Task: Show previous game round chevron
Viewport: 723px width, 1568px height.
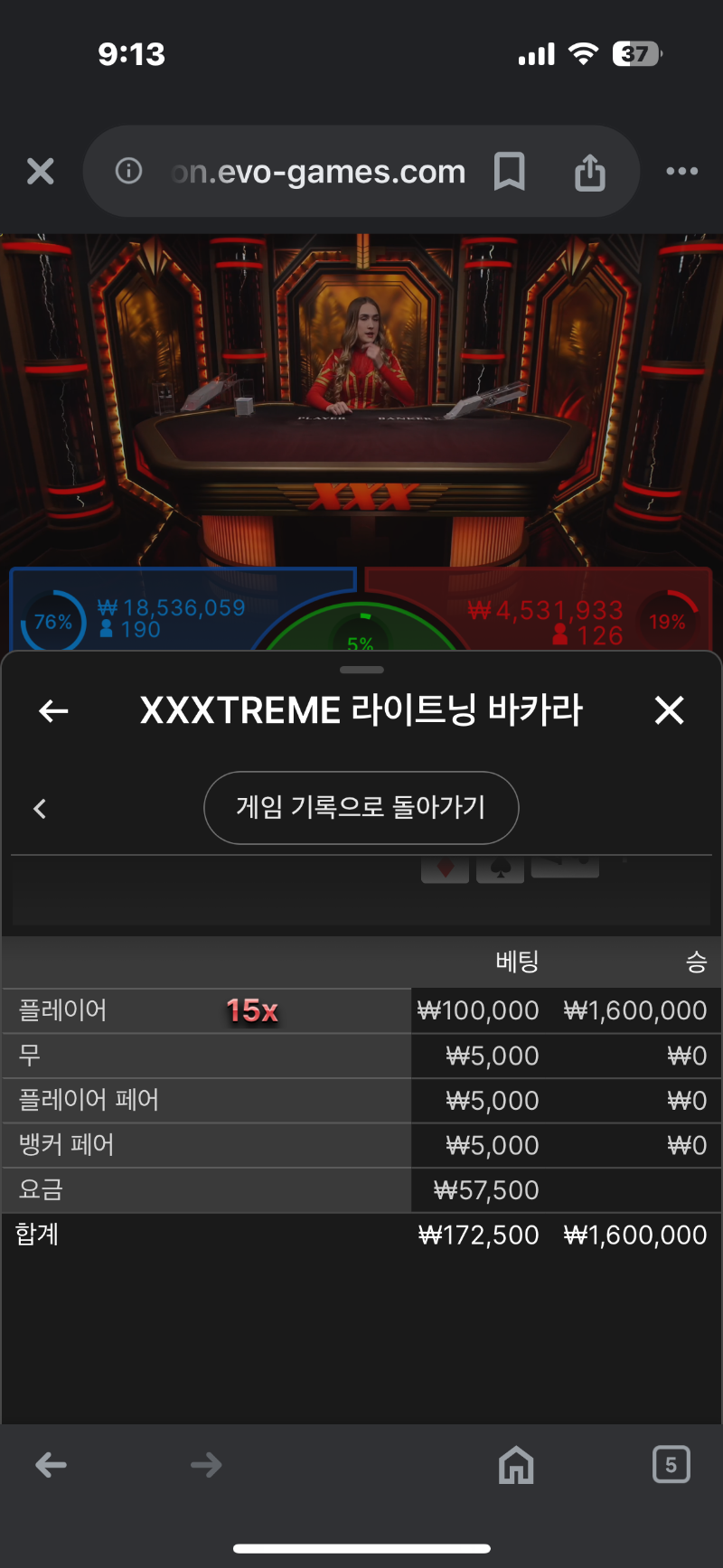Action: pos(40,809)
